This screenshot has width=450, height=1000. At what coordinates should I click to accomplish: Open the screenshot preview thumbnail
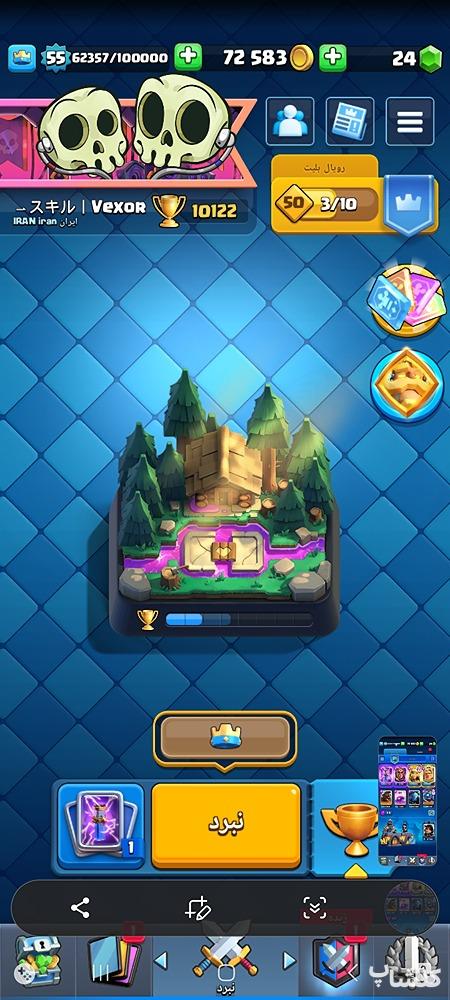pyautogui.click(x=407, y=805)
